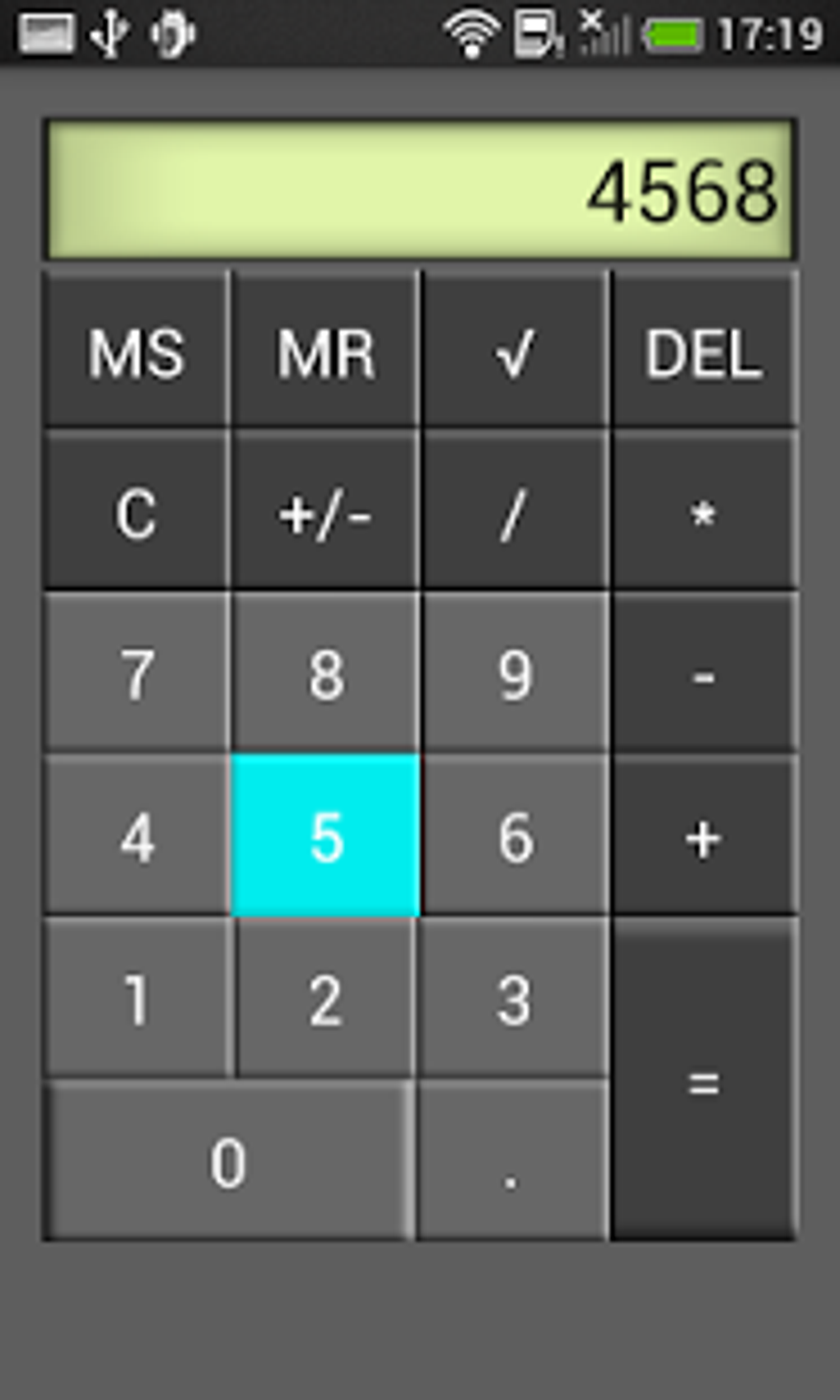Tap the highlighted 5 key
This screenshot has height=1400, width=840.
pos(325,835)
